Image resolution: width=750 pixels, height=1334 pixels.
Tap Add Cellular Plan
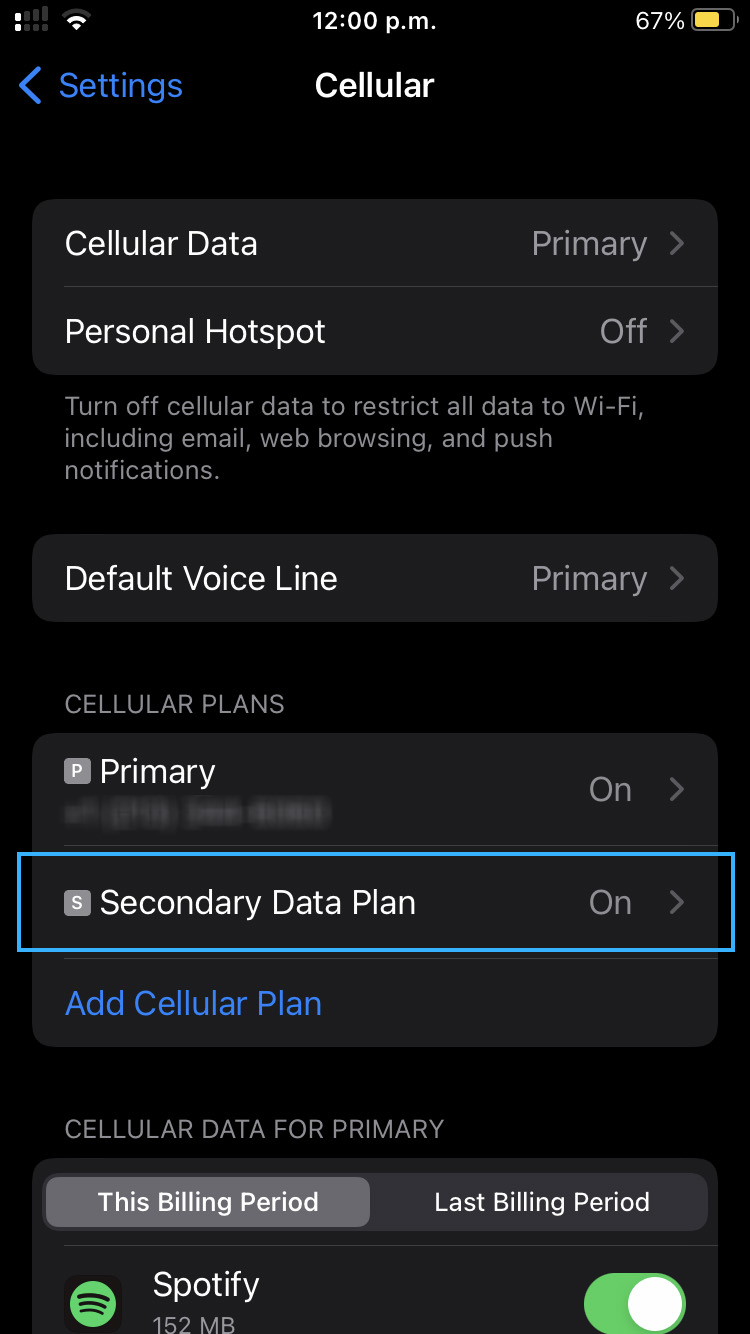193,1003
